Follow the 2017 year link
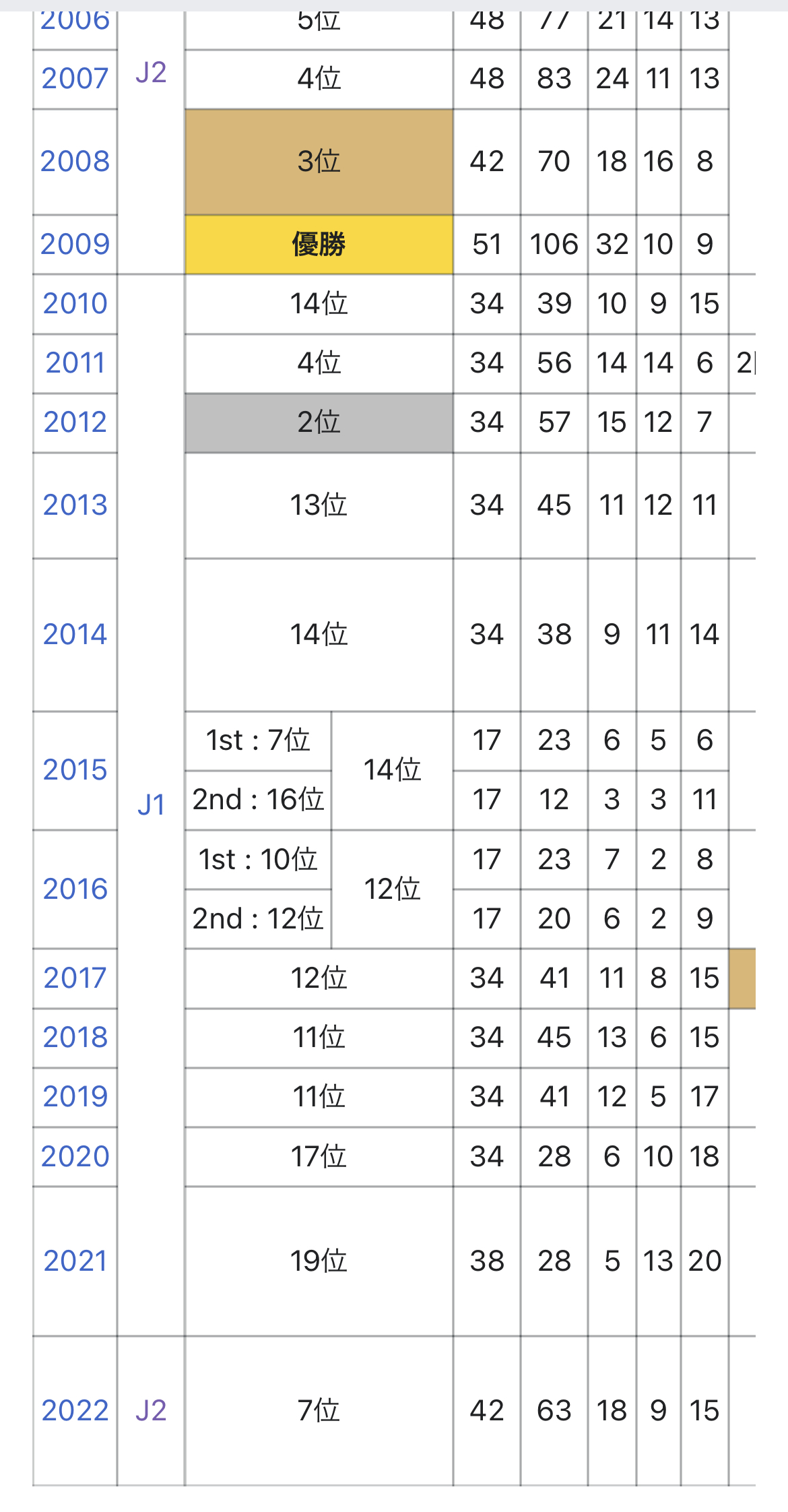The height and width of the screenshot is (1512, 788). point(75,978)
